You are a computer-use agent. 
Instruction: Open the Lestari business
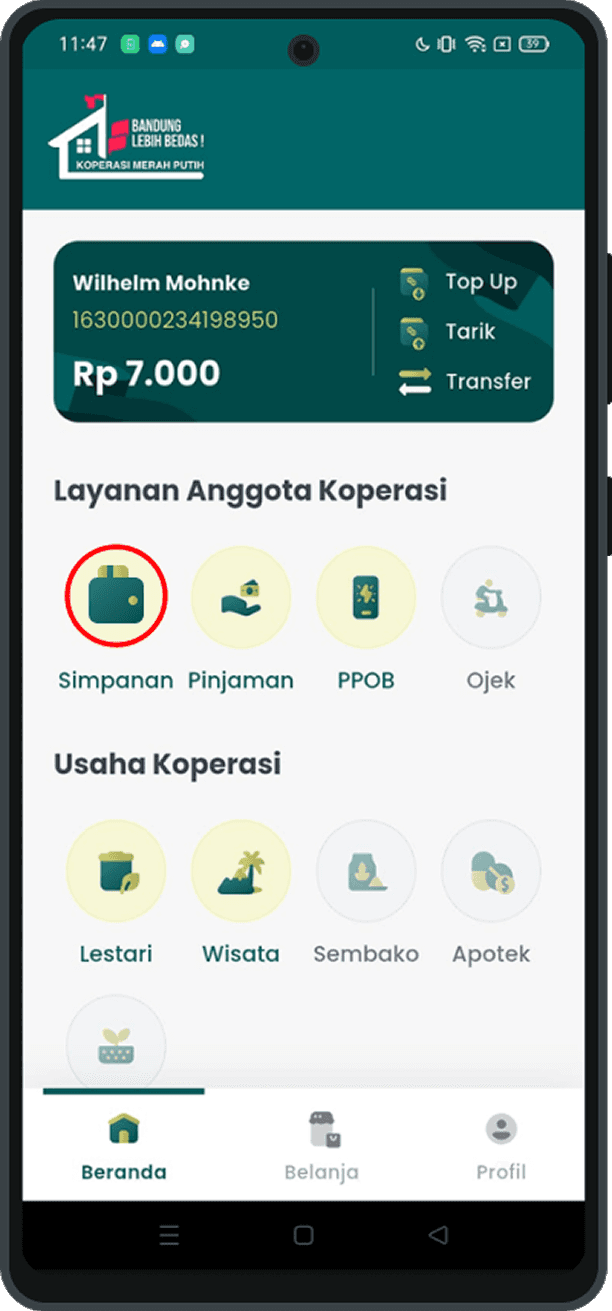click(116, 871)
